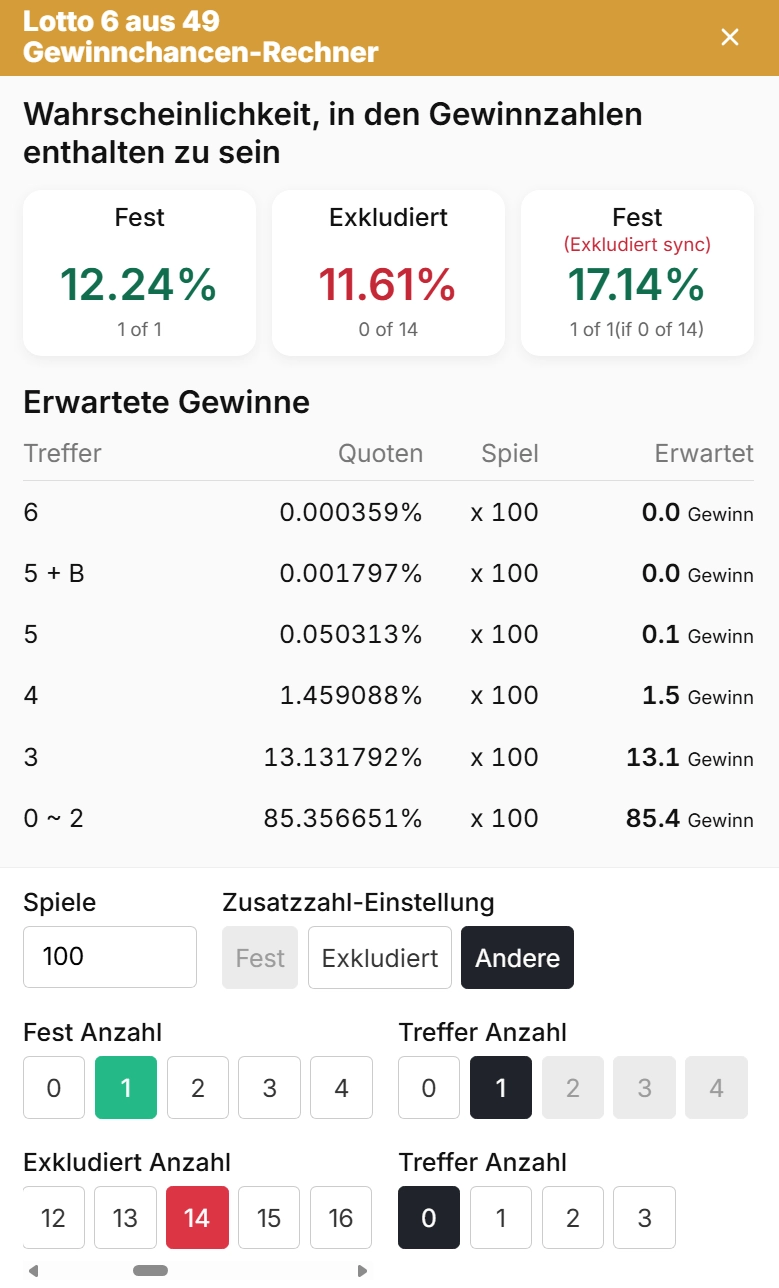This screenshot has height=1288, width=779.
Task: Set Fest Anzahl to 0
Action: [53, 1087]
